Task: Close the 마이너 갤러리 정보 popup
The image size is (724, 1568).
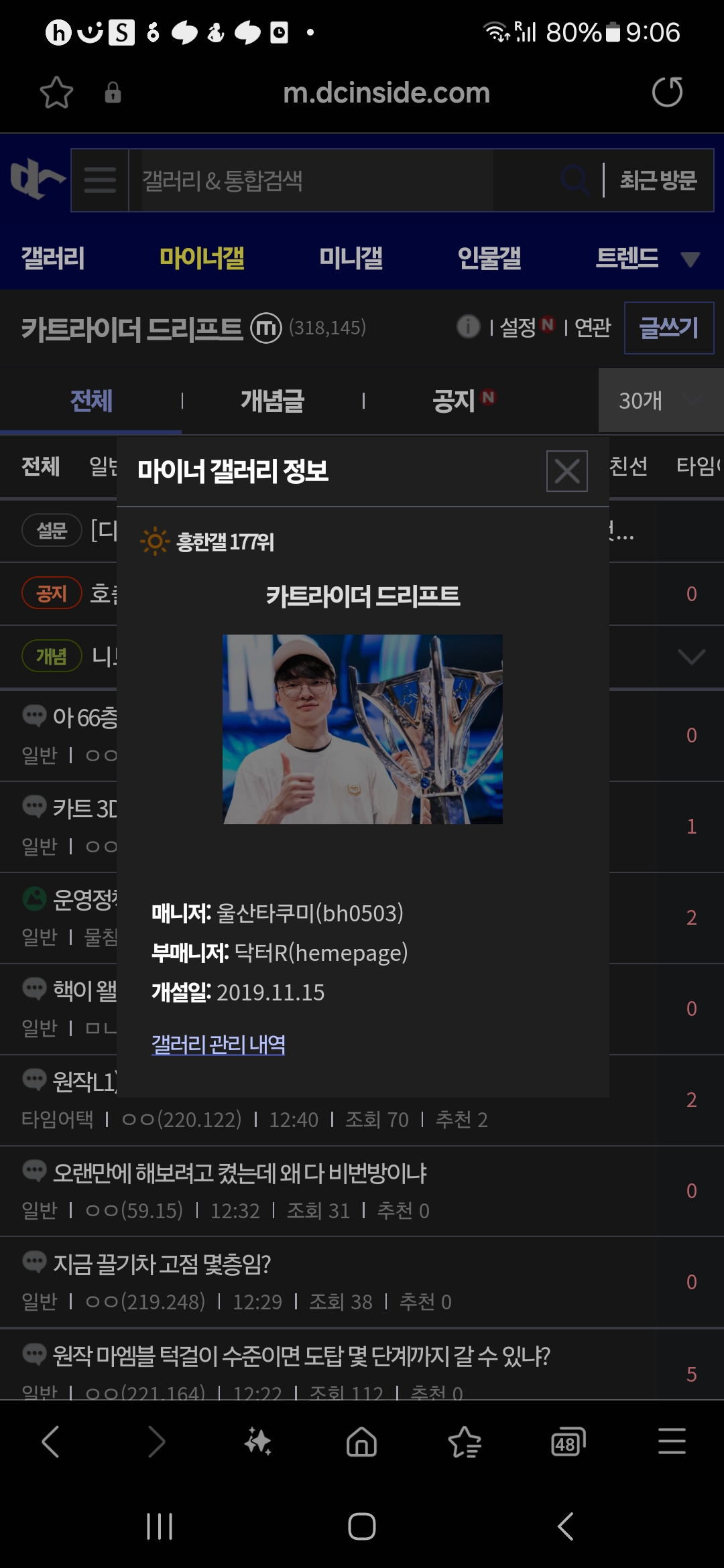Action: tap(566, 471)
